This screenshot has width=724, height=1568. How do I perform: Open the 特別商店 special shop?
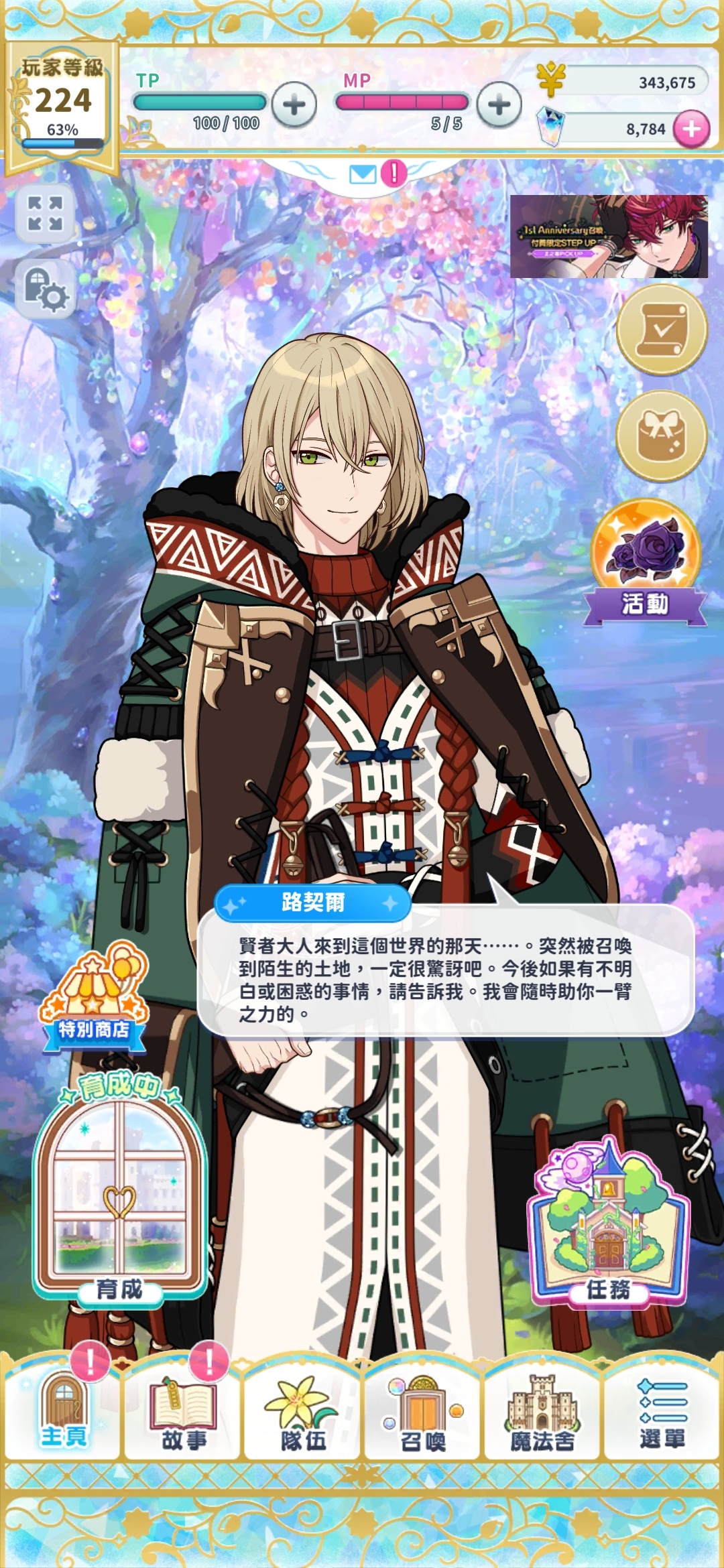click(93, 998)
